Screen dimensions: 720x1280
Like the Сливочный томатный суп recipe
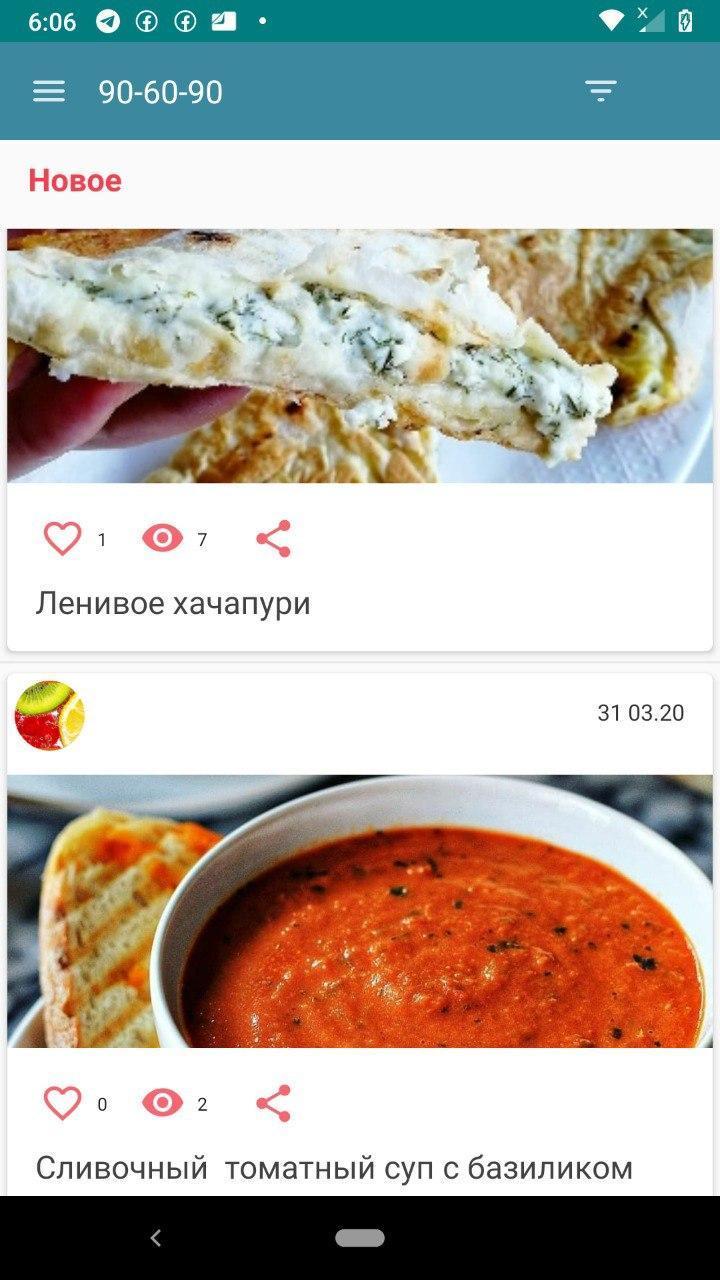[63, 1103]
